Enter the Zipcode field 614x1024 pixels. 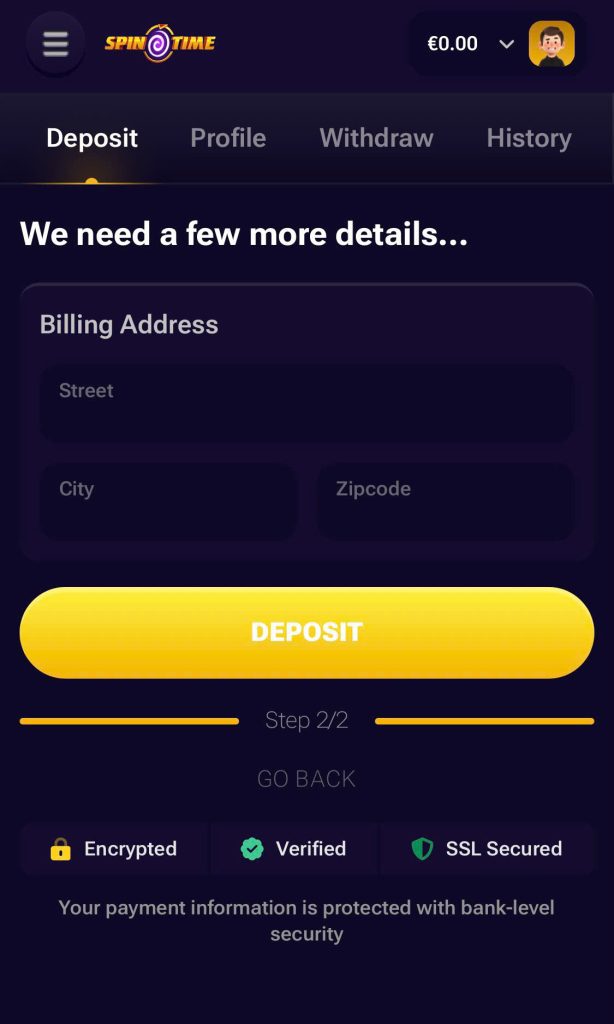point(445,501)
